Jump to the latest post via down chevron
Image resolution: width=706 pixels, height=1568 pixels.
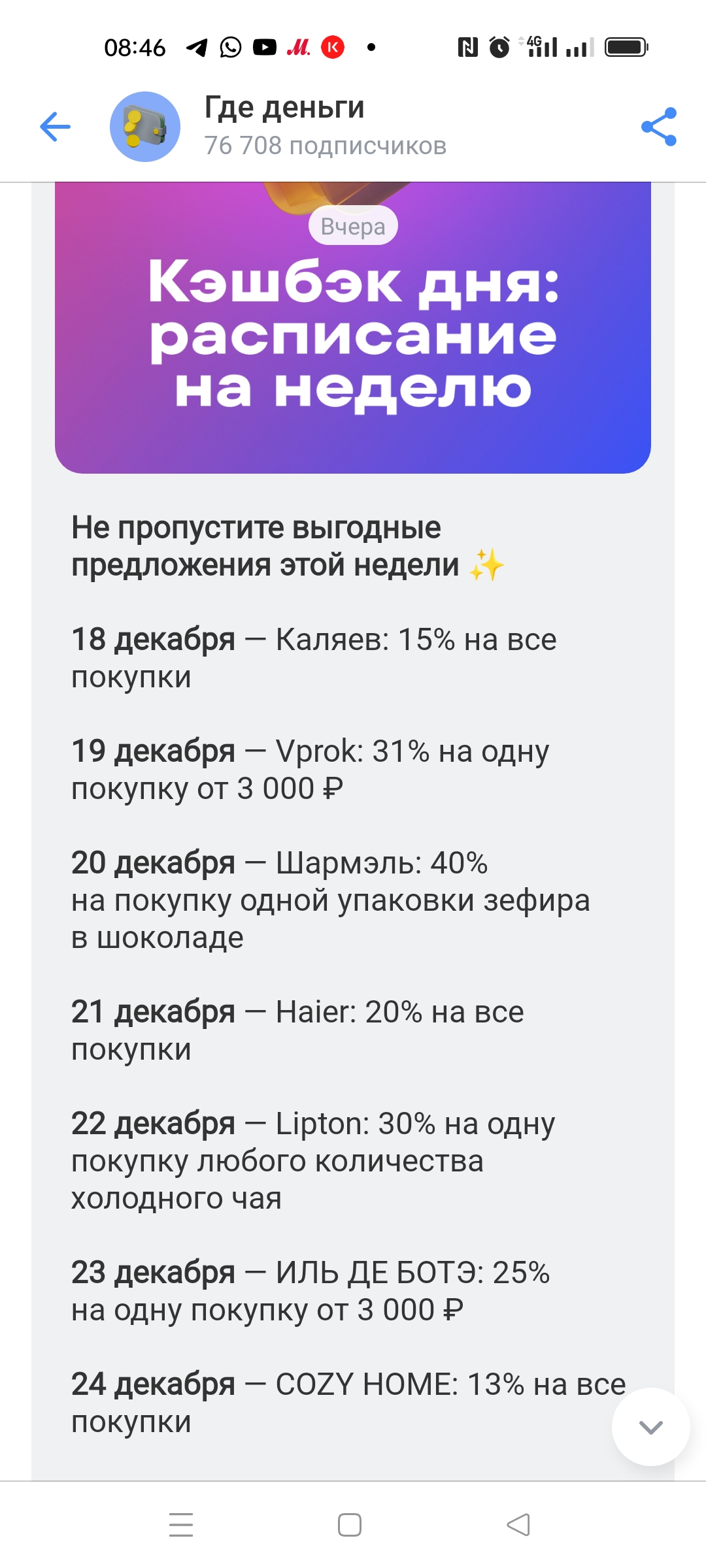tap(650, 1427)
